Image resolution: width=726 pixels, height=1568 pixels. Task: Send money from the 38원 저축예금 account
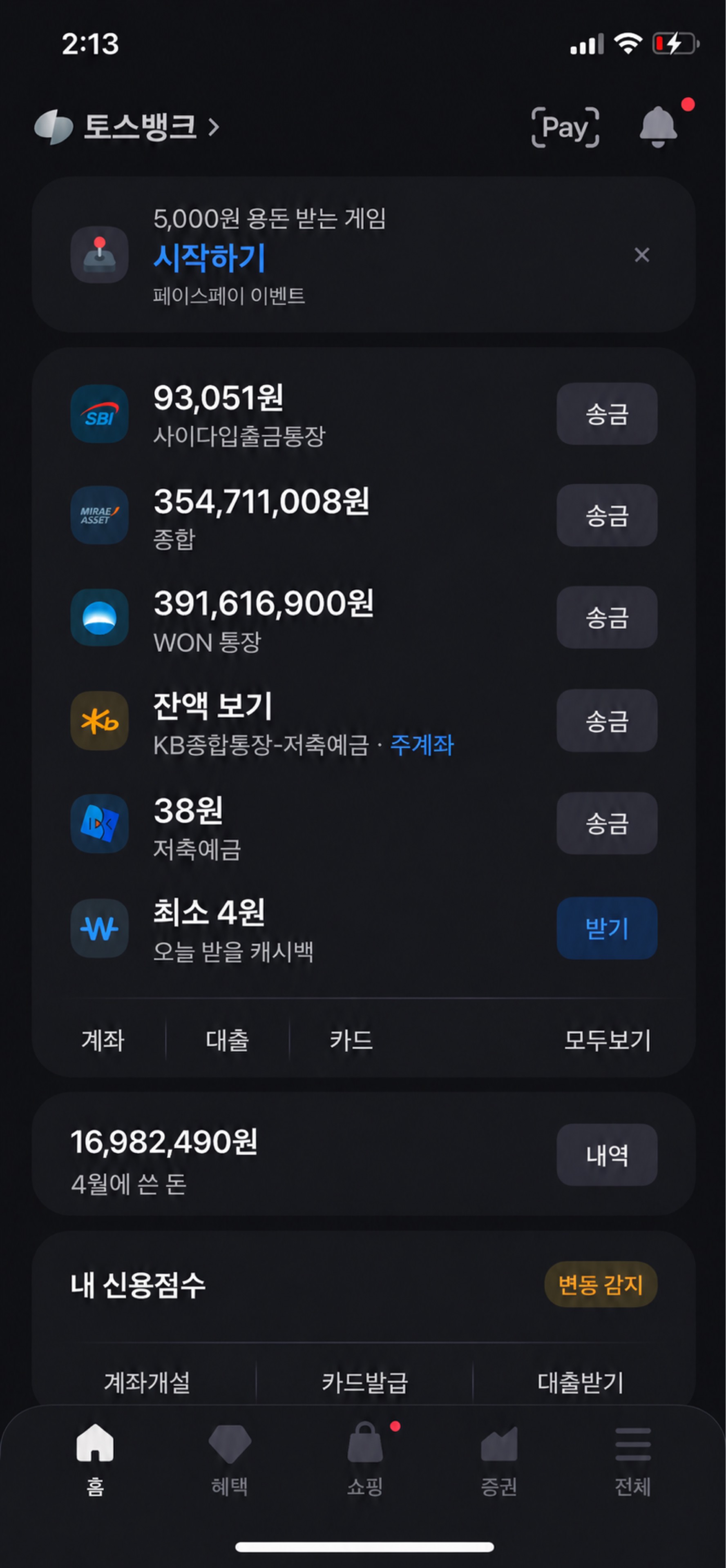click(607, 823)
